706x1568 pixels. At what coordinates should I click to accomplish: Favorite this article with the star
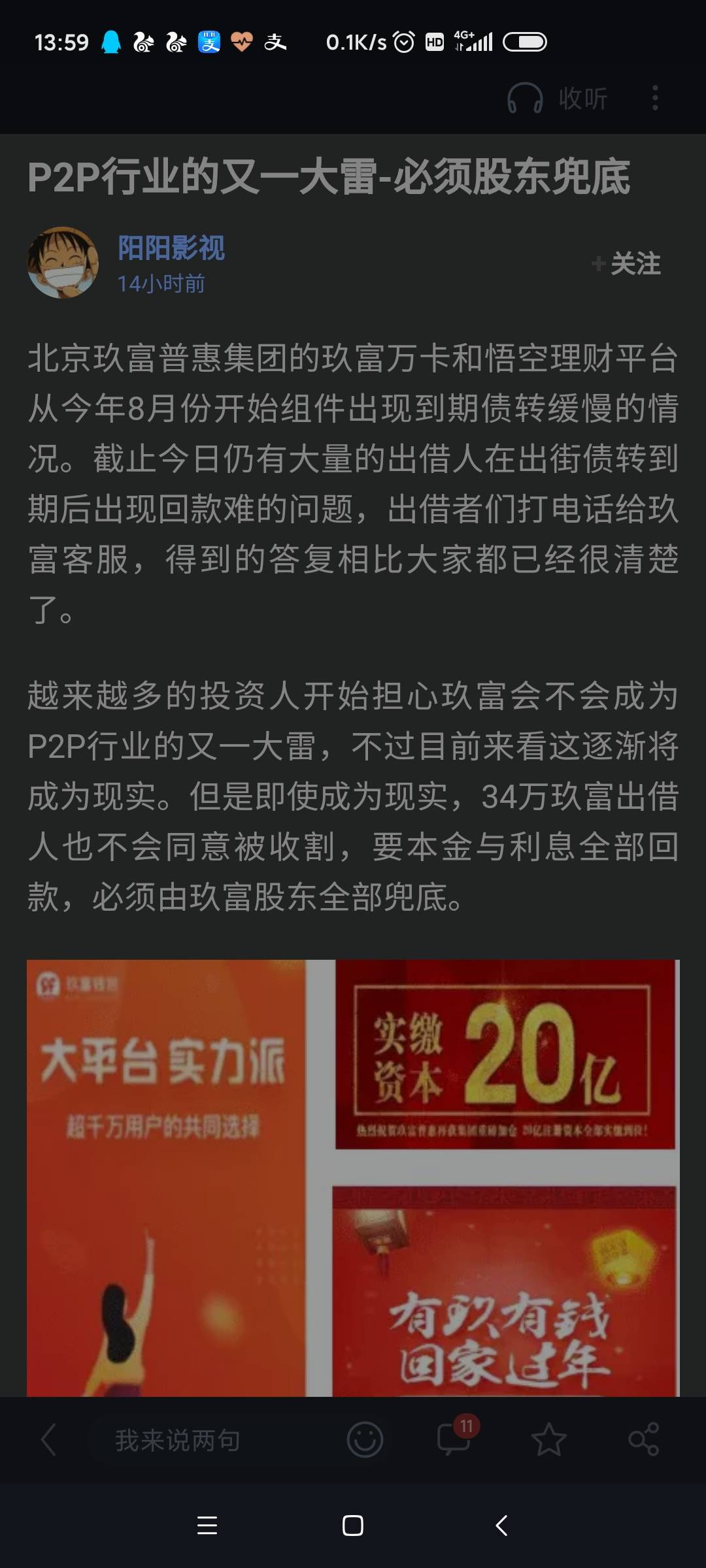tap(548, 1440)
